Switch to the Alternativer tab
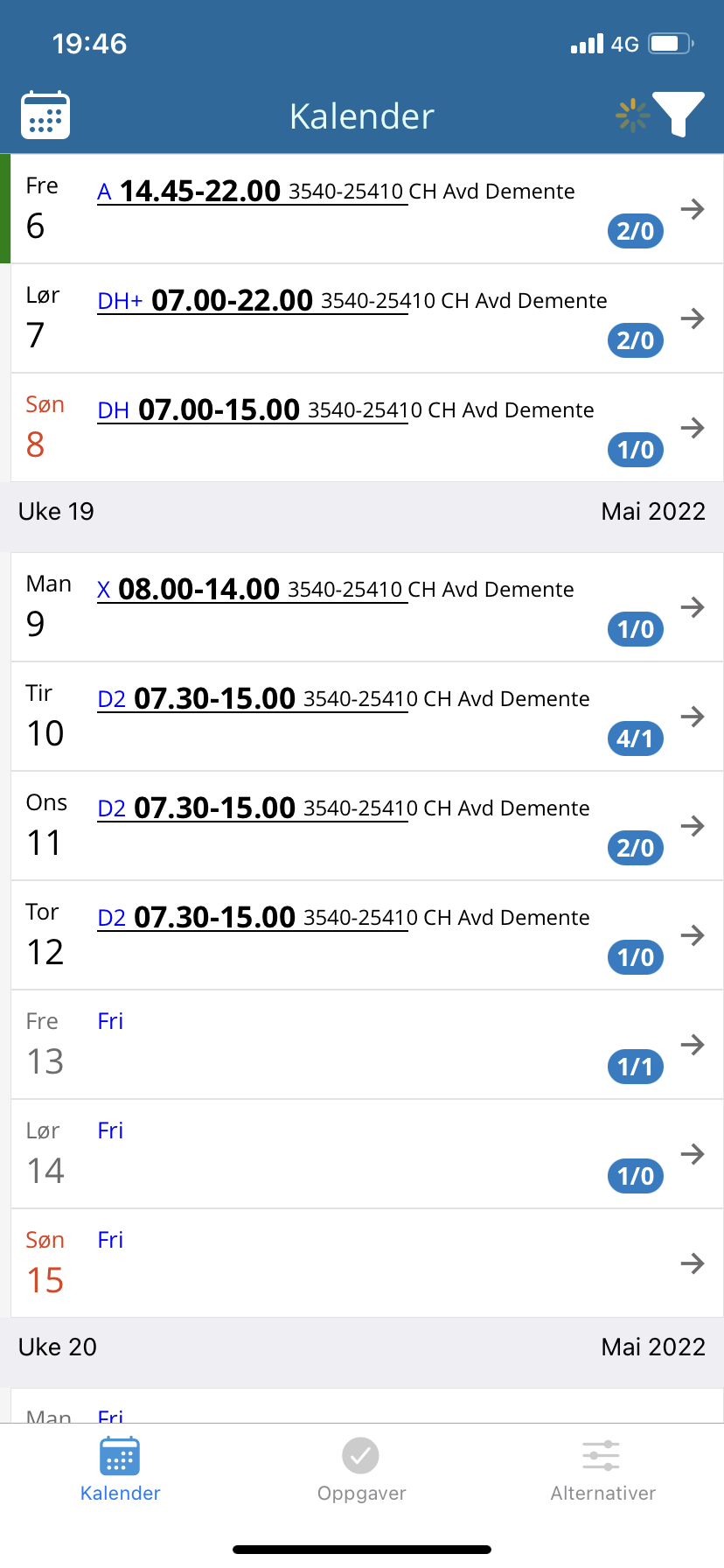Screen dimensions: 724x1568 602,1470
